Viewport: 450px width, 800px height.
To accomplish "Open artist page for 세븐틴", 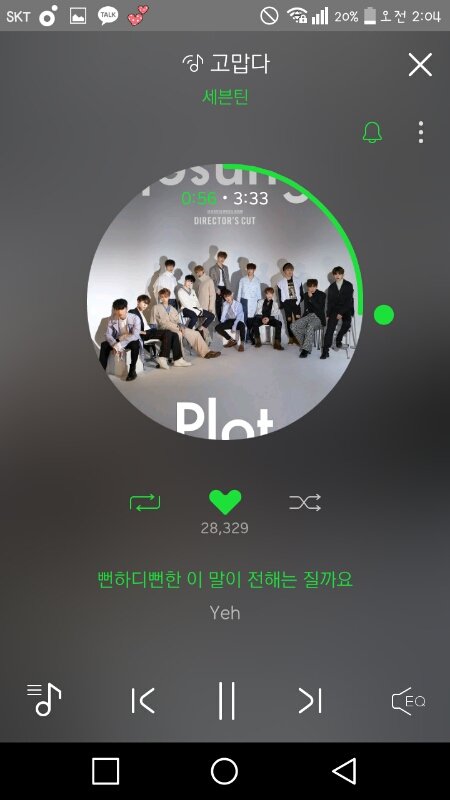I will pyautogui.click(x=225, y=96).
